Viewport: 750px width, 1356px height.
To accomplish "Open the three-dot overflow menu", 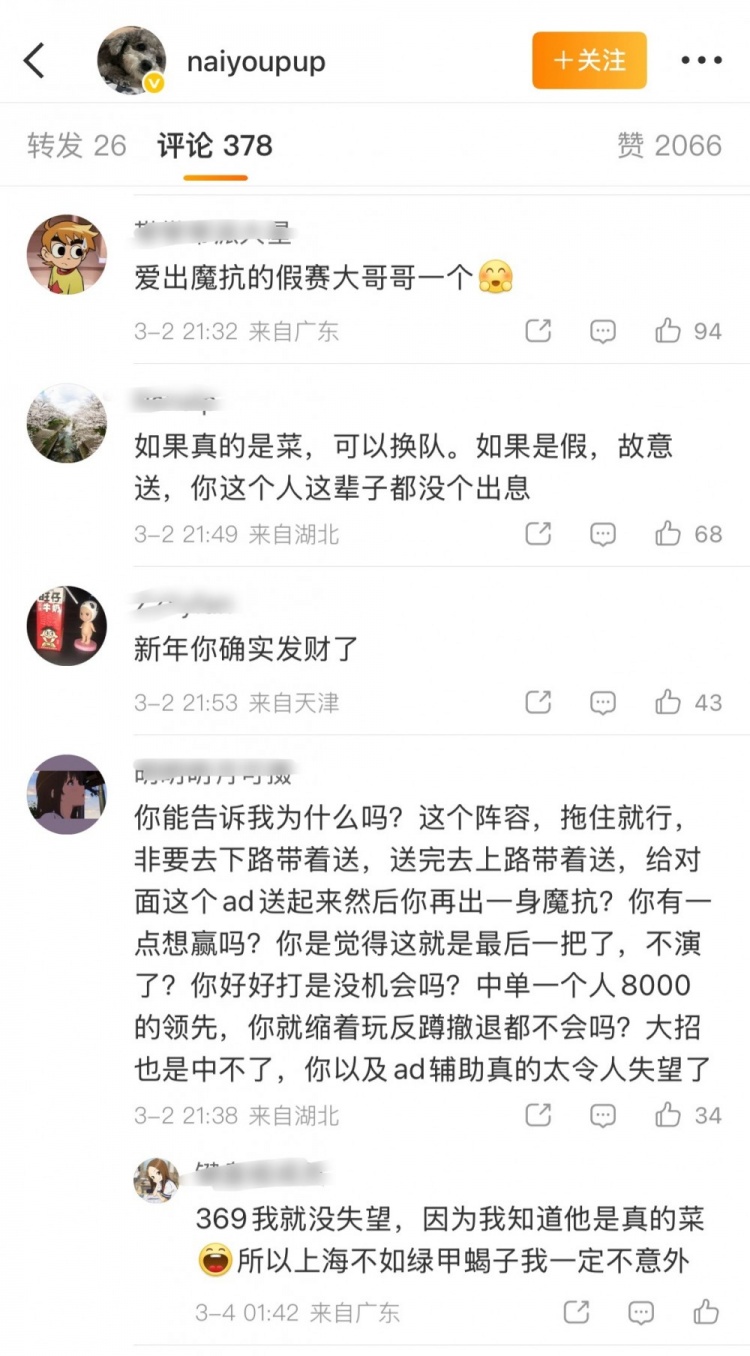I will point(701,61).
